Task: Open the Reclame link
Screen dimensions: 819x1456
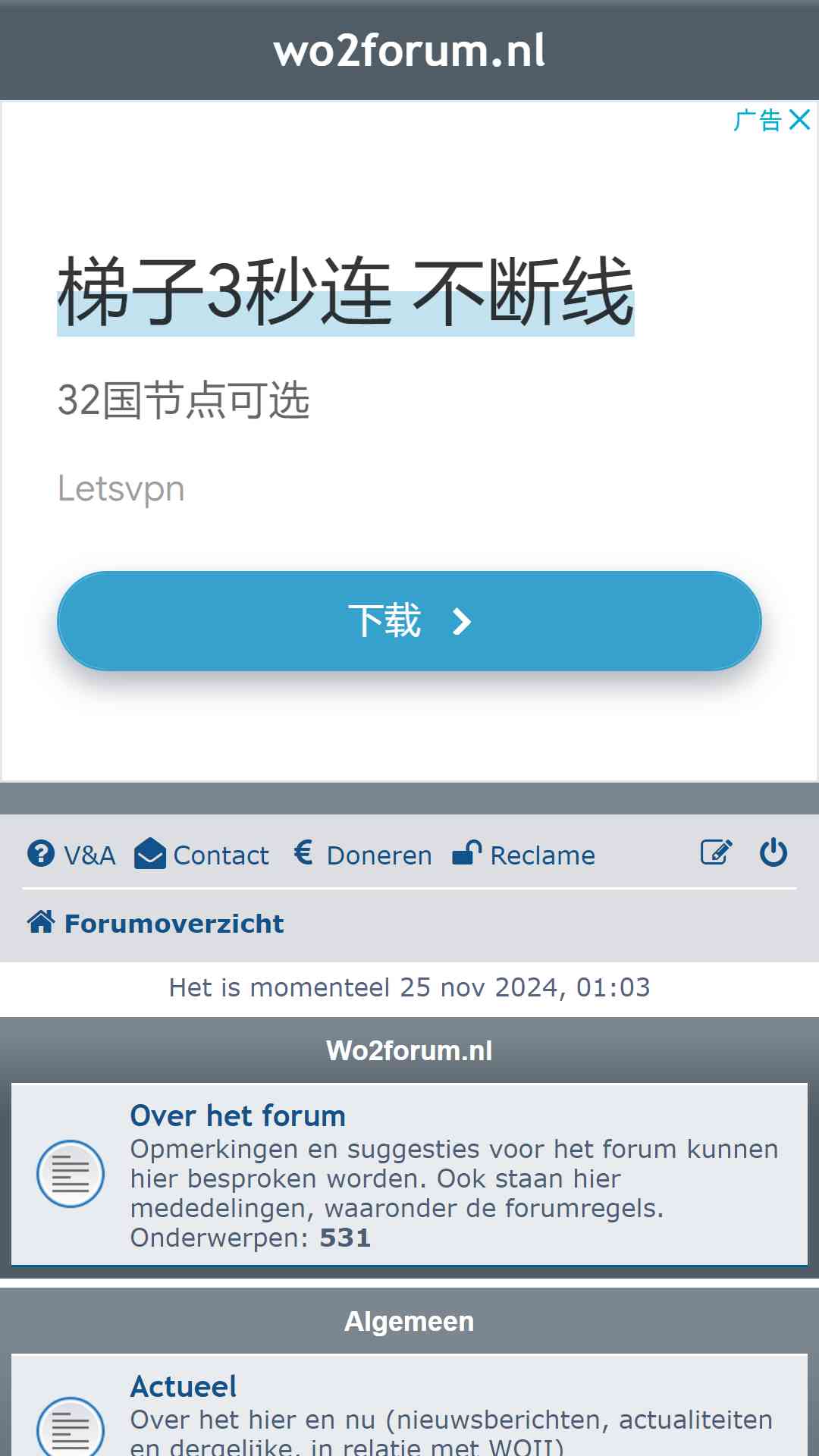Action: 523,855
